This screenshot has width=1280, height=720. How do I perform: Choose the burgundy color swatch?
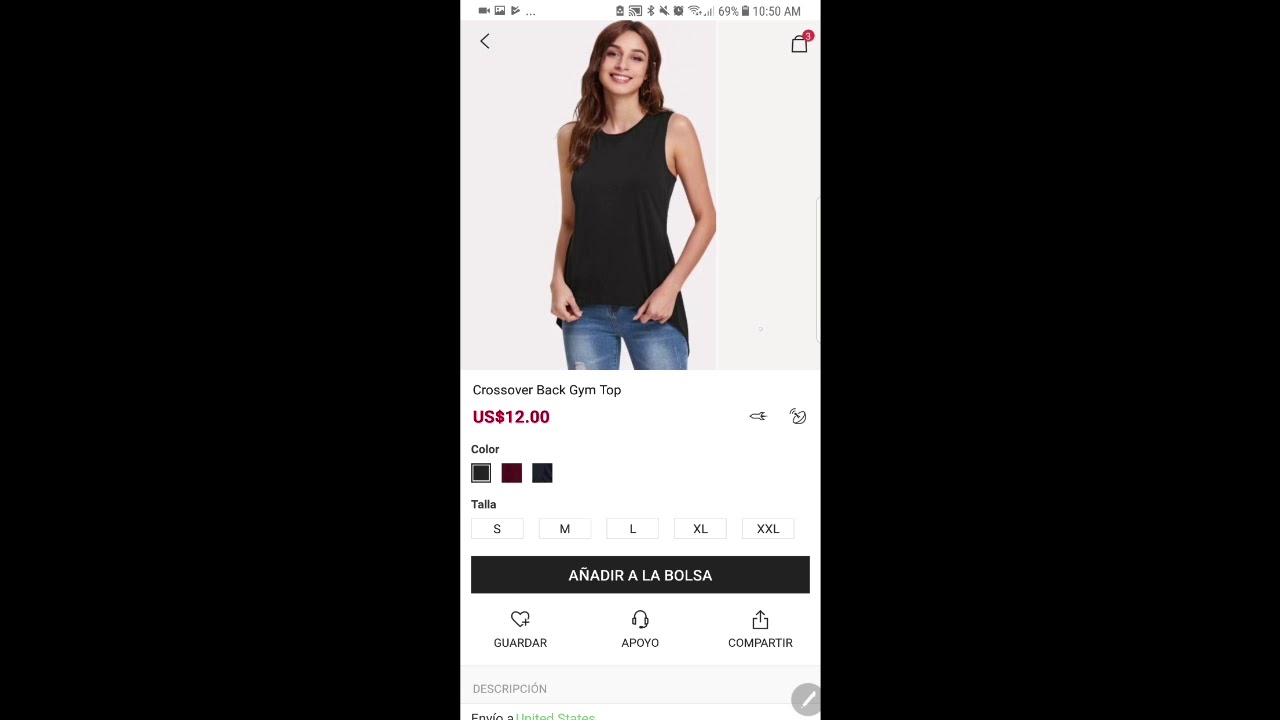tap(512, 473)
